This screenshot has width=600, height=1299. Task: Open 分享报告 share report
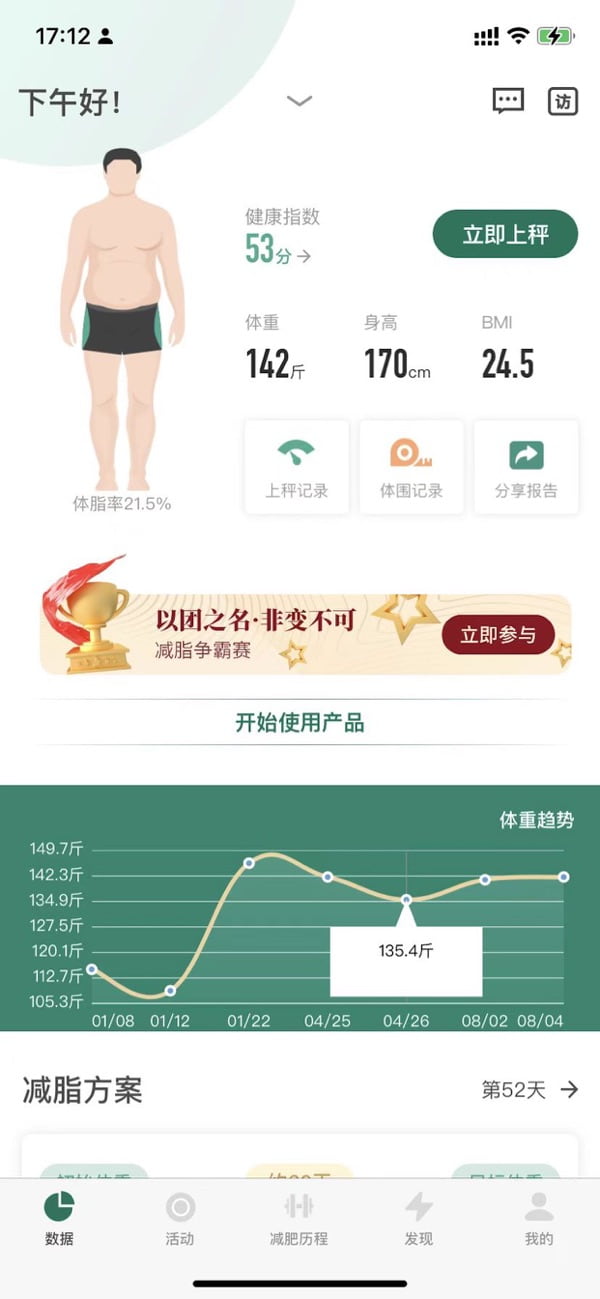pyautogui.click(x=526, y=467)
